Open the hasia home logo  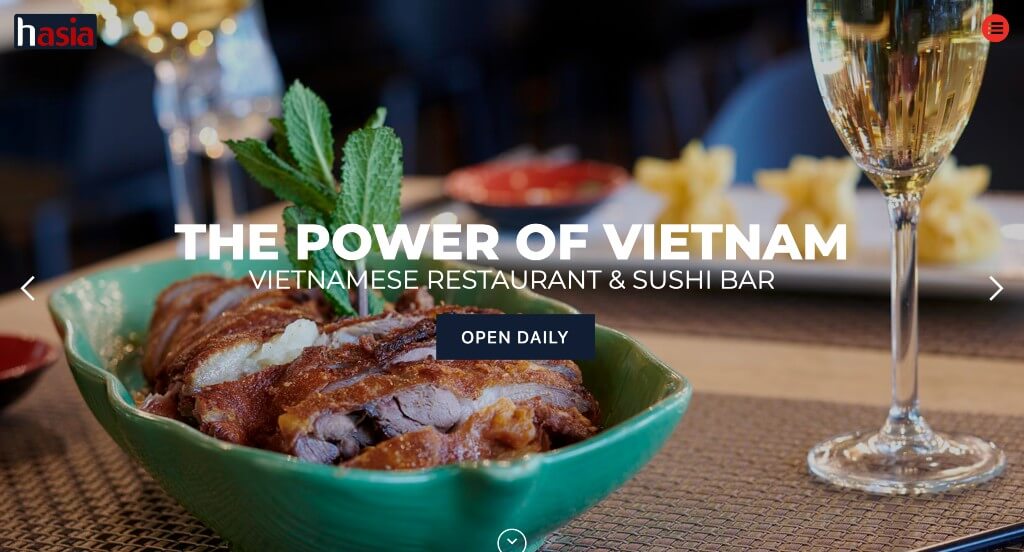[55, 31]
